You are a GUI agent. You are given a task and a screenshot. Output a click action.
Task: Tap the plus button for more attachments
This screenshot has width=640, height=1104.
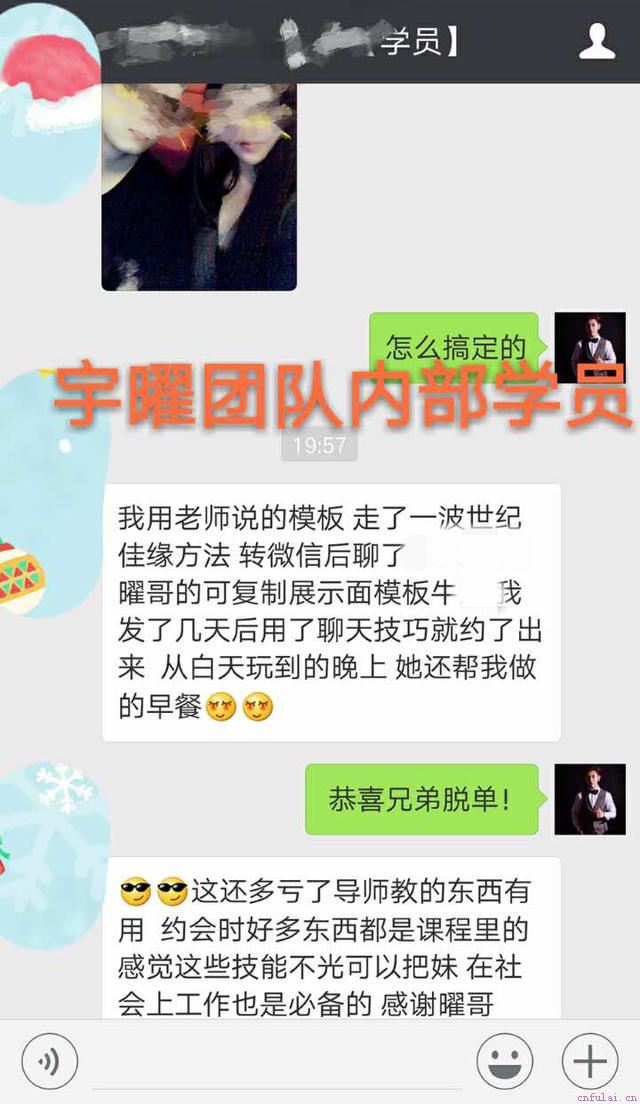[x=590, y=1060]
